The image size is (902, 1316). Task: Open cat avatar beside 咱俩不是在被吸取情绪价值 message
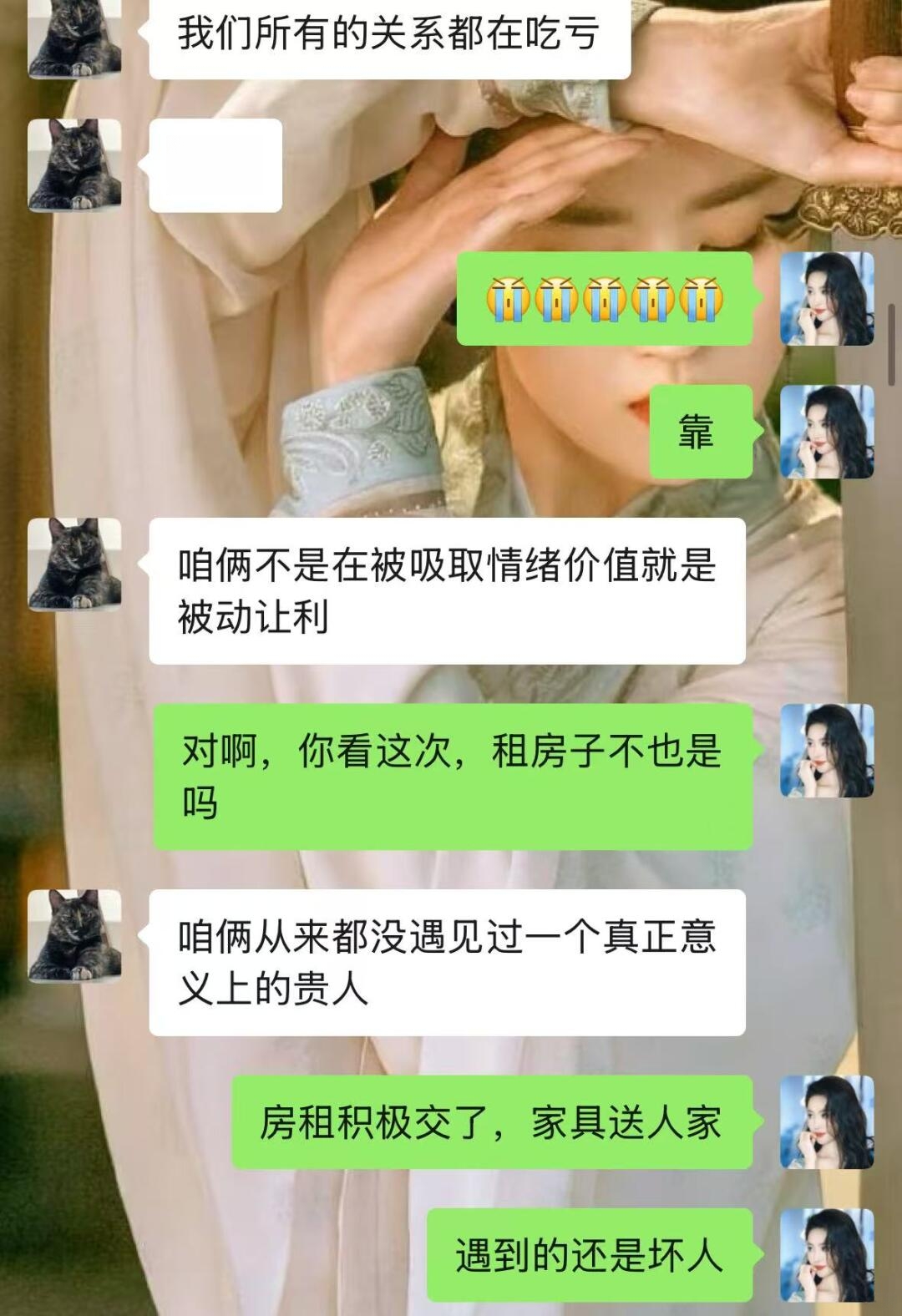click(74, 564)
